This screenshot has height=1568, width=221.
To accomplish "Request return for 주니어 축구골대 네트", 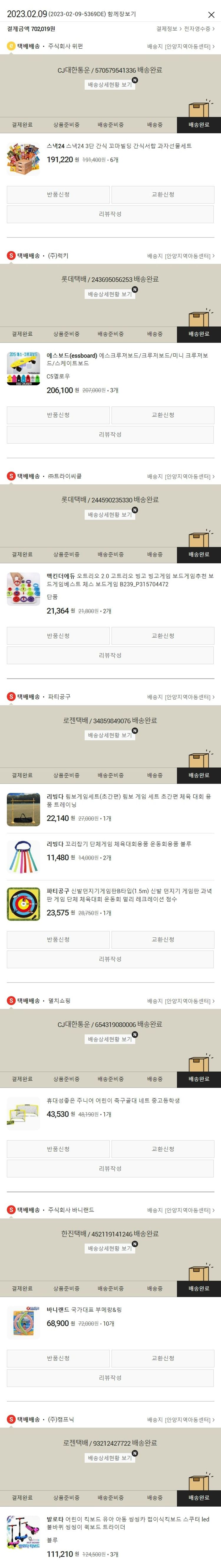I will pos(58,1149).
